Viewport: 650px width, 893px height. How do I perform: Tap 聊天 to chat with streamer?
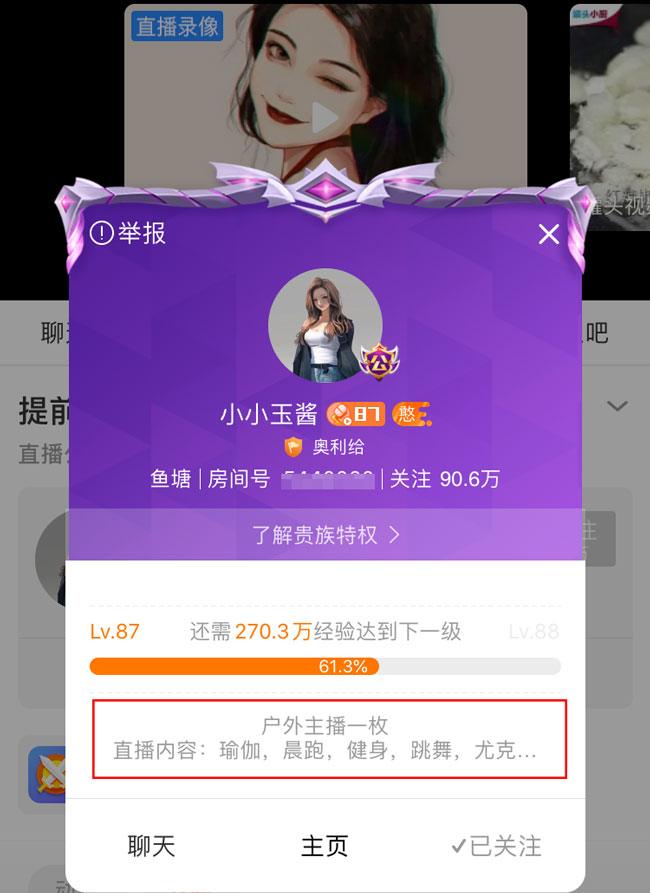151,846
